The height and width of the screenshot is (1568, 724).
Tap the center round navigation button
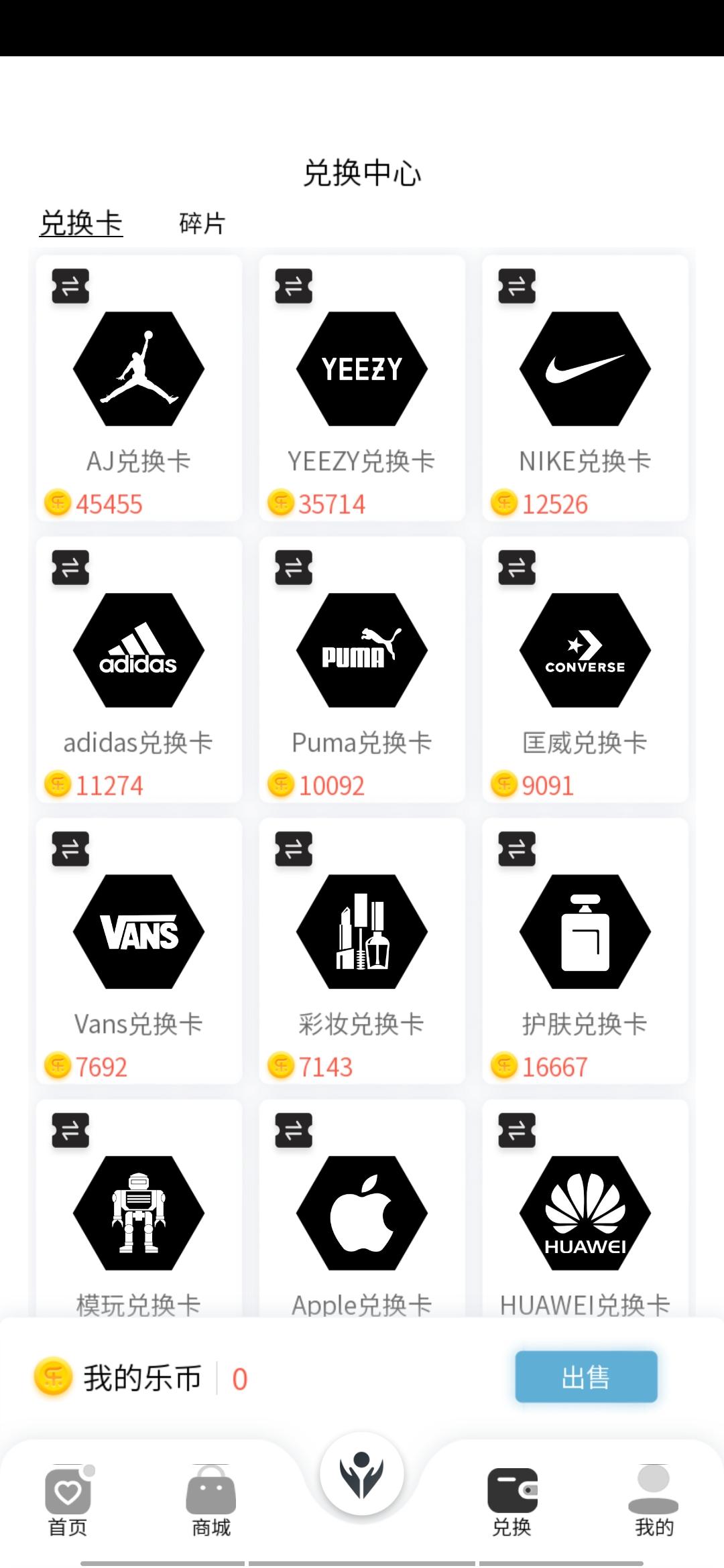pyautogui.click(x=362, y=1474)
